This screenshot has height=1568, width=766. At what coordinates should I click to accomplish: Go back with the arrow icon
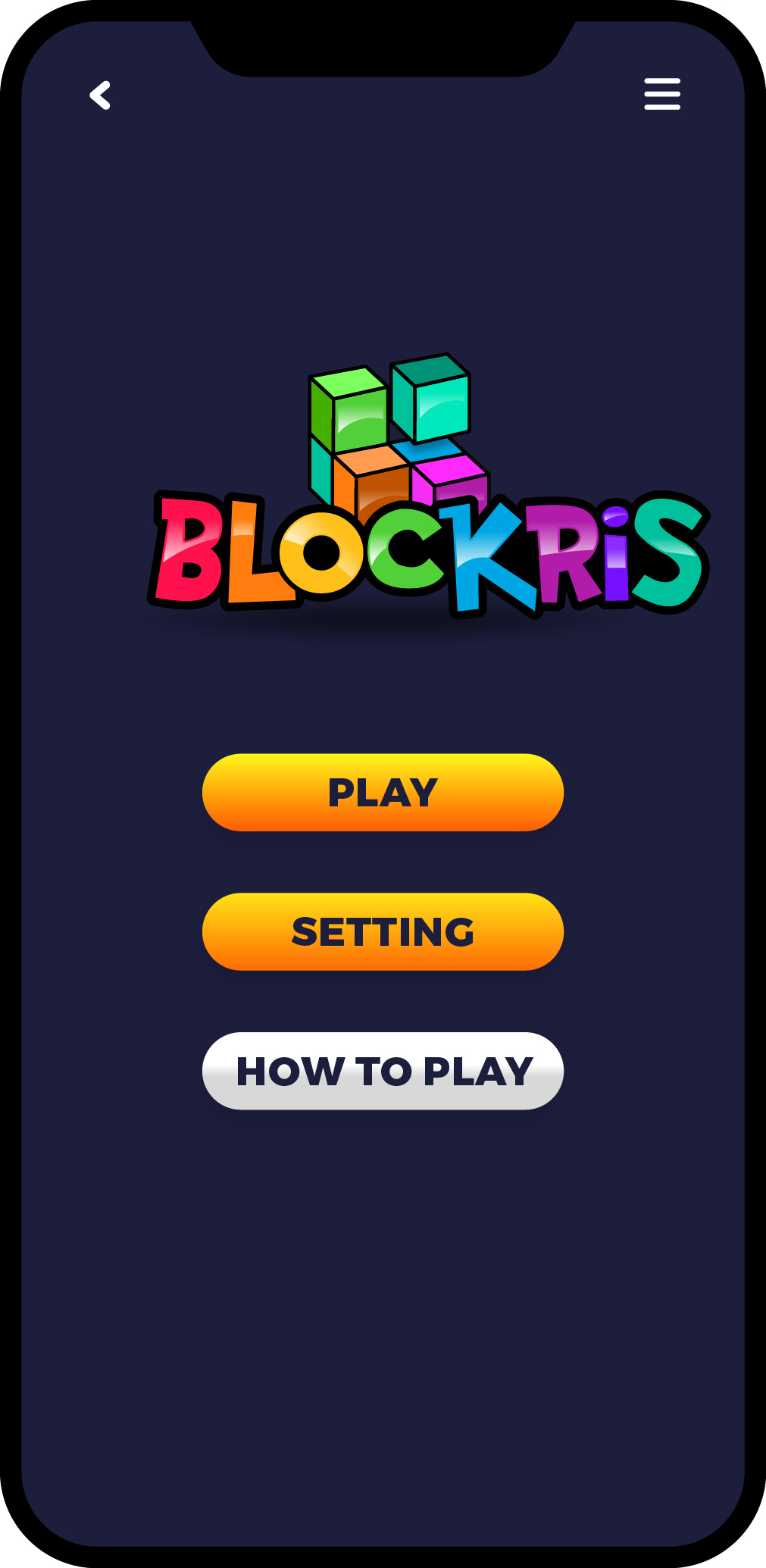point(100,95)
